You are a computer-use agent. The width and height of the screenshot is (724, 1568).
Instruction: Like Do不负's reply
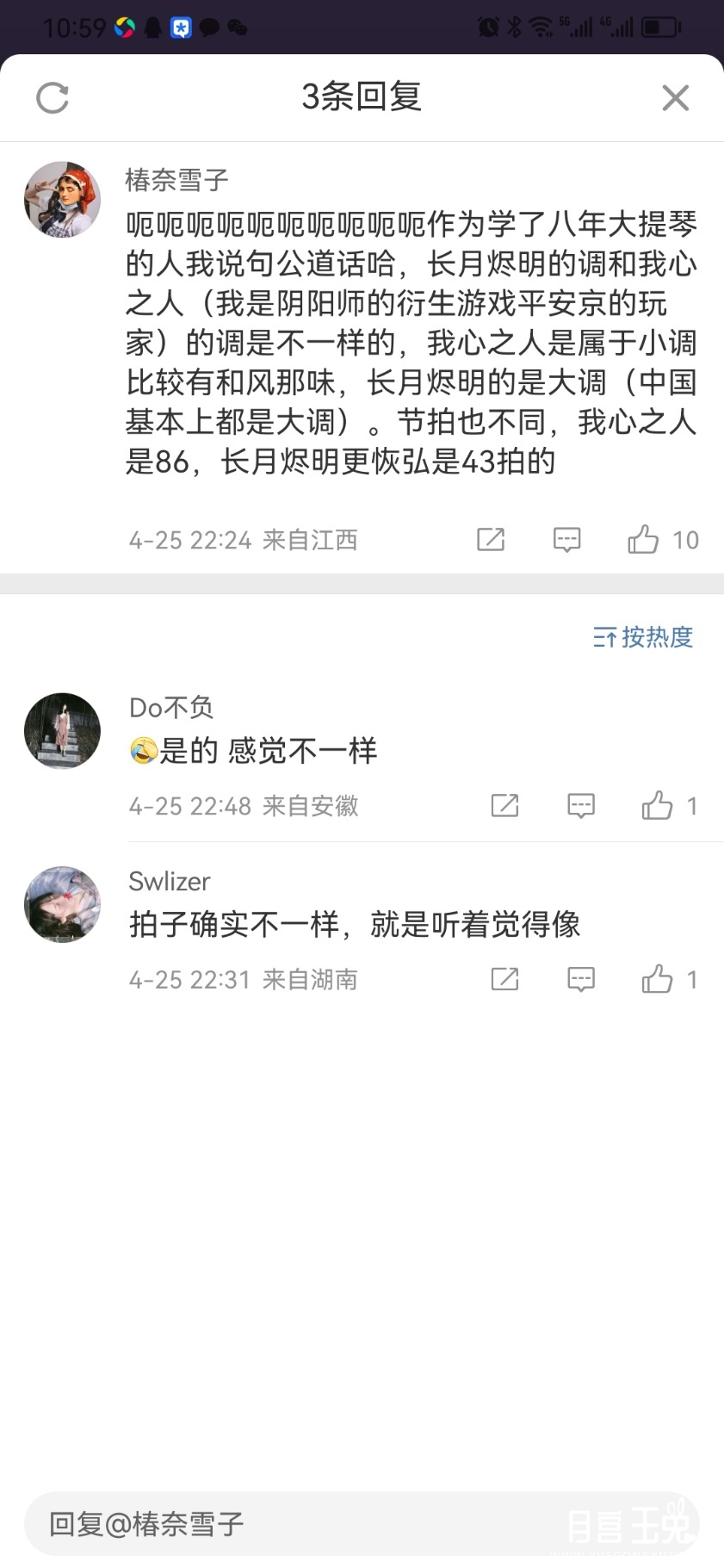[x=659, y=806]
